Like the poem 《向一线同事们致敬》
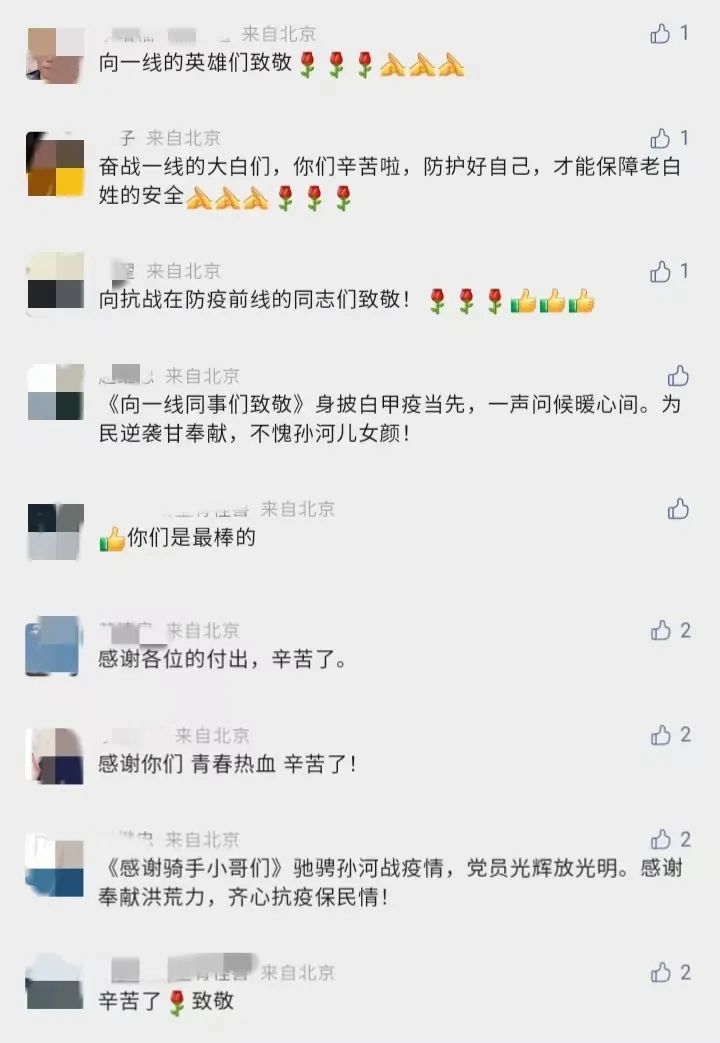 (678, 376)
